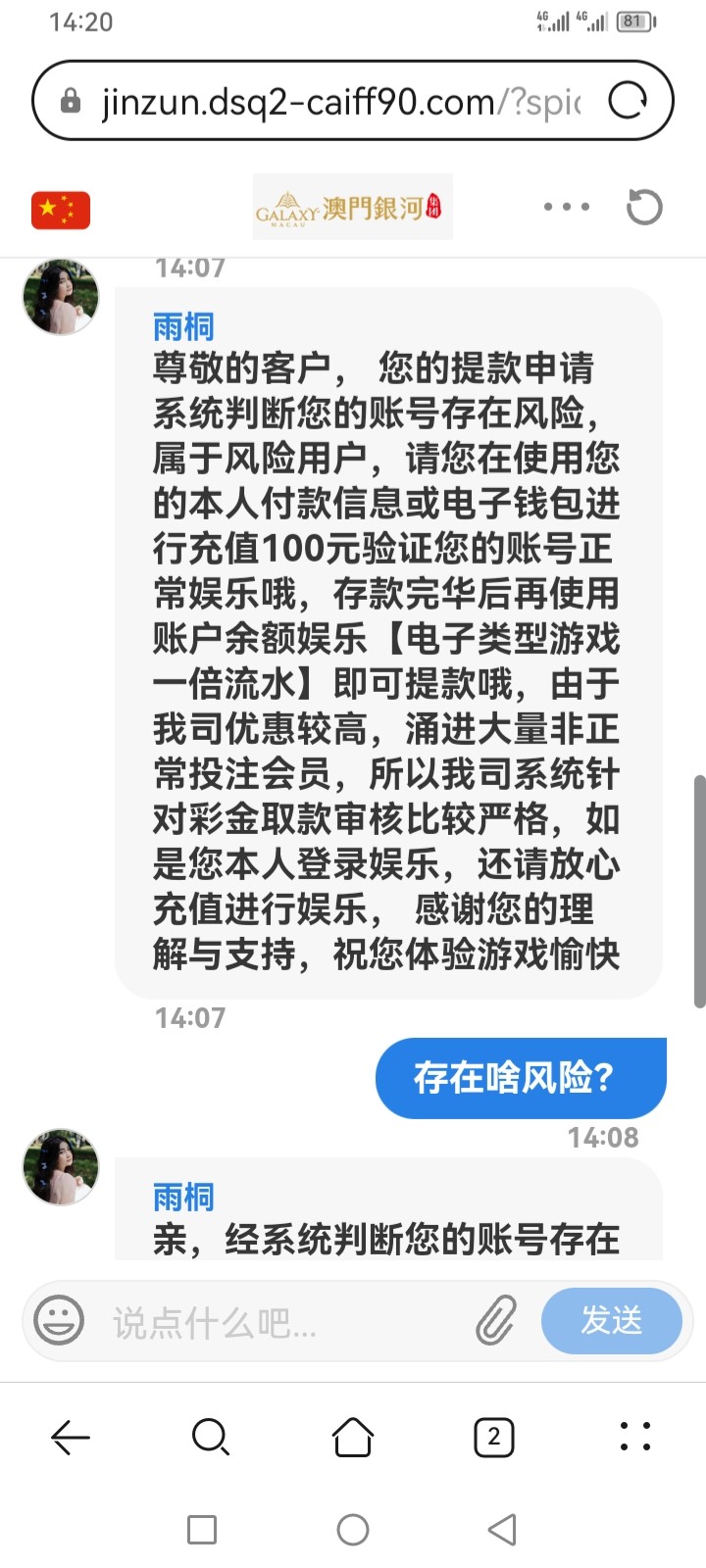Open the China flag language selector
This screenshot has height=1568, width=706.
point(61,210)
